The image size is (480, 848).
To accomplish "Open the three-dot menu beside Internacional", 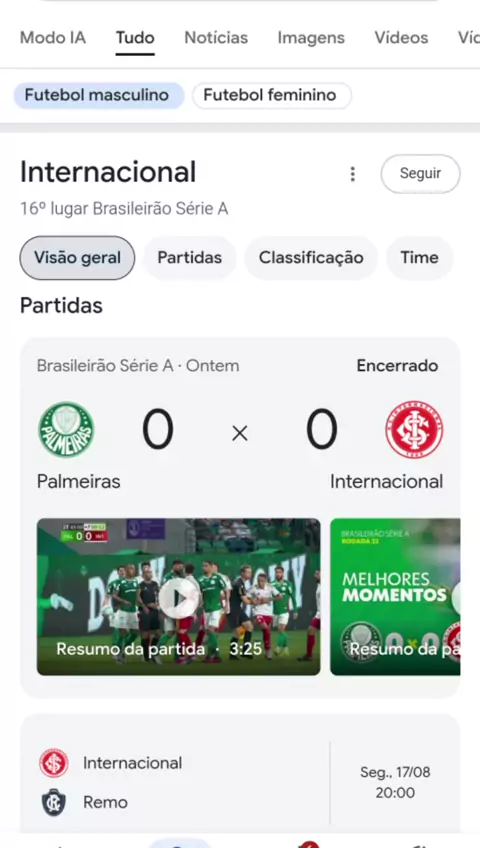I will click(352, 174).
